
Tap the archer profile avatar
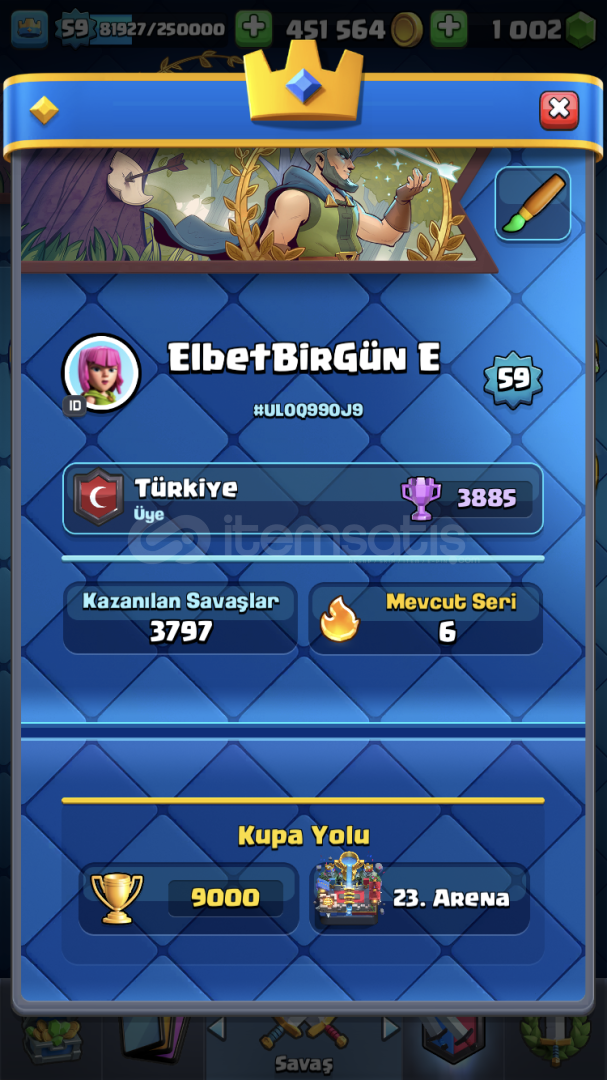point(102,373)
